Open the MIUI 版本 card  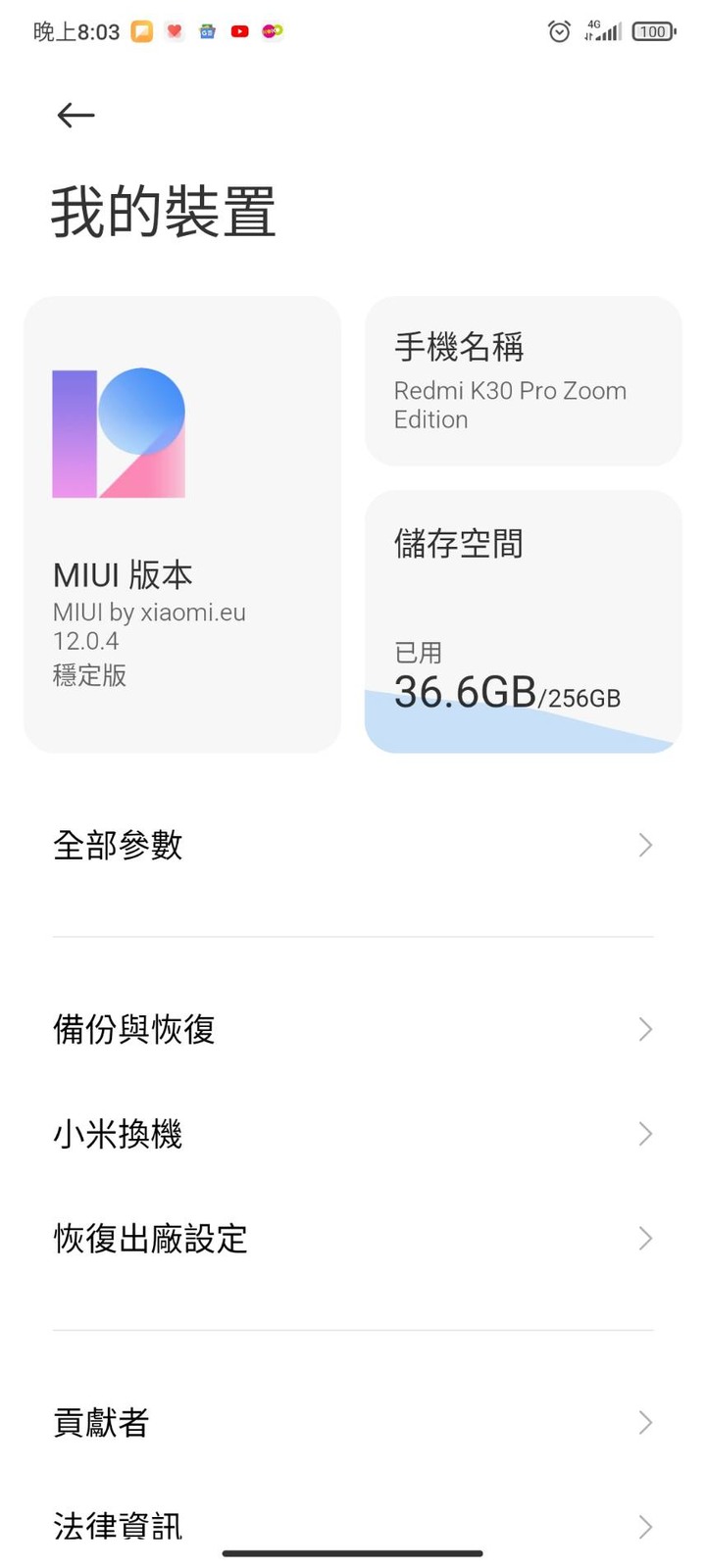(x=182, y=524)
